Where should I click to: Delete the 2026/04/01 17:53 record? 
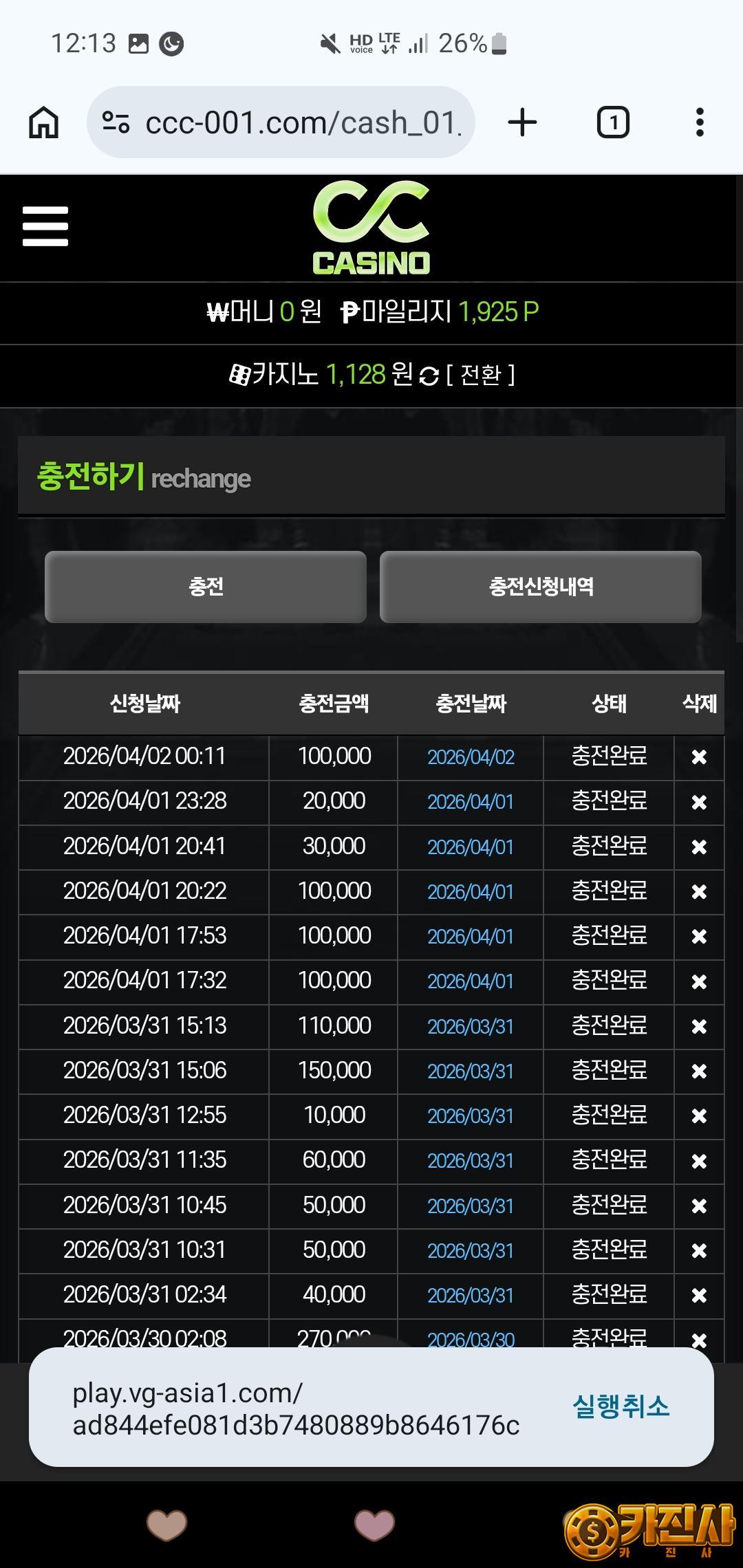coord(699,936)
